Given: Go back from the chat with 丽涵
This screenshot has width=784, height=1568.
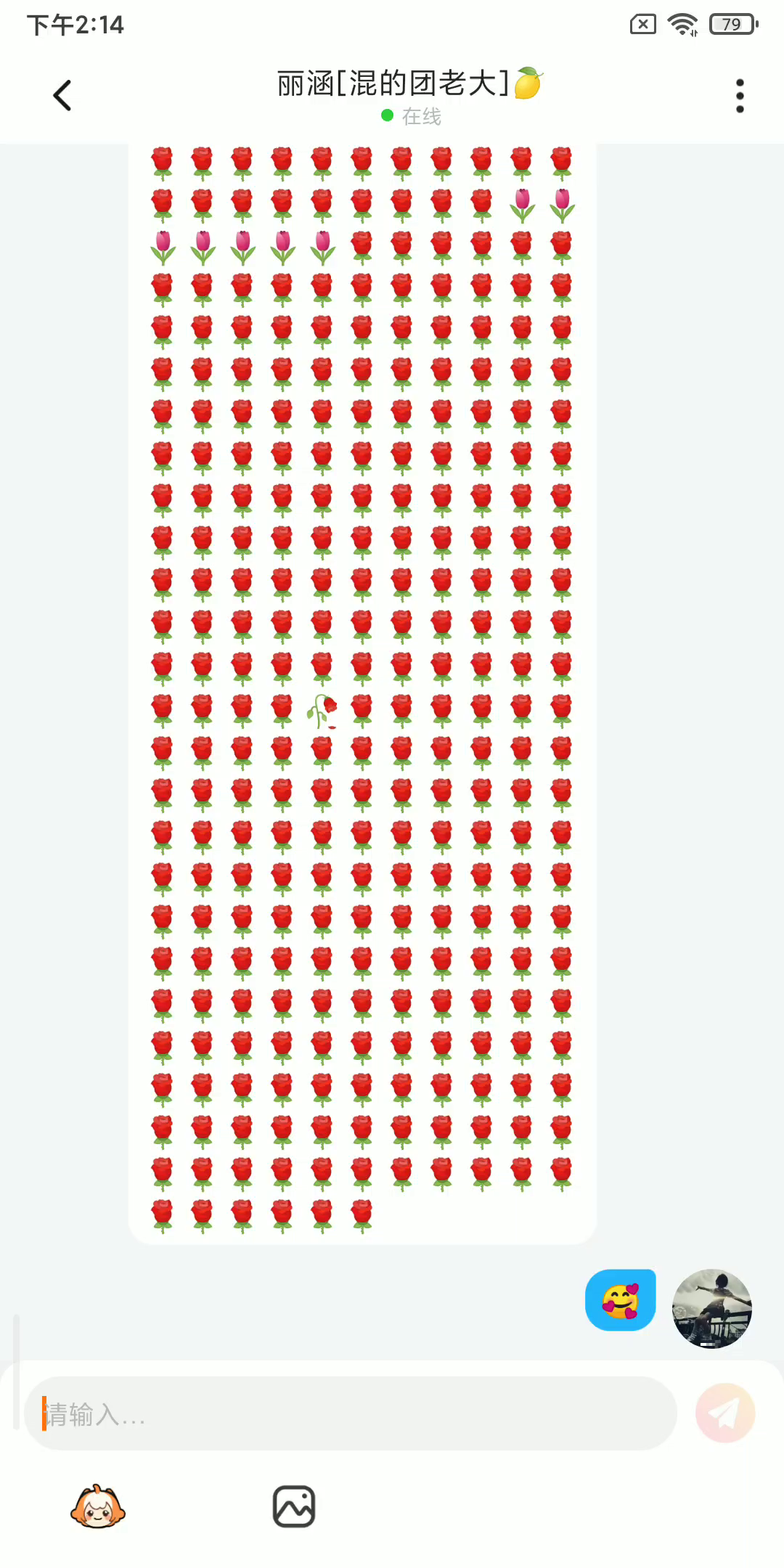Looking at the screenshot, I should tap(62, 95).
